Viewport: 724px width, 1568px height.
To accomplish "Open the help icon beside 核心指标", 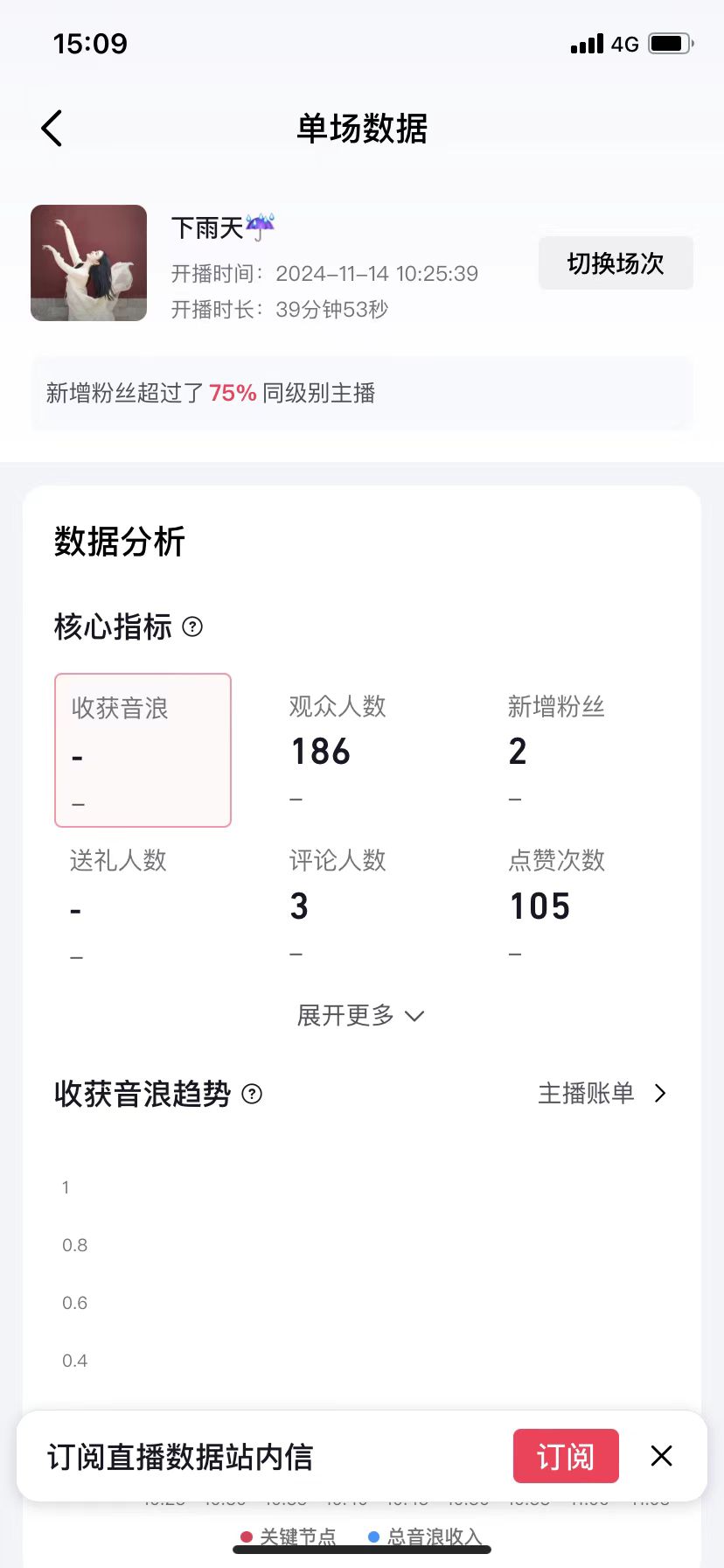I will click(x=192, y=626).
